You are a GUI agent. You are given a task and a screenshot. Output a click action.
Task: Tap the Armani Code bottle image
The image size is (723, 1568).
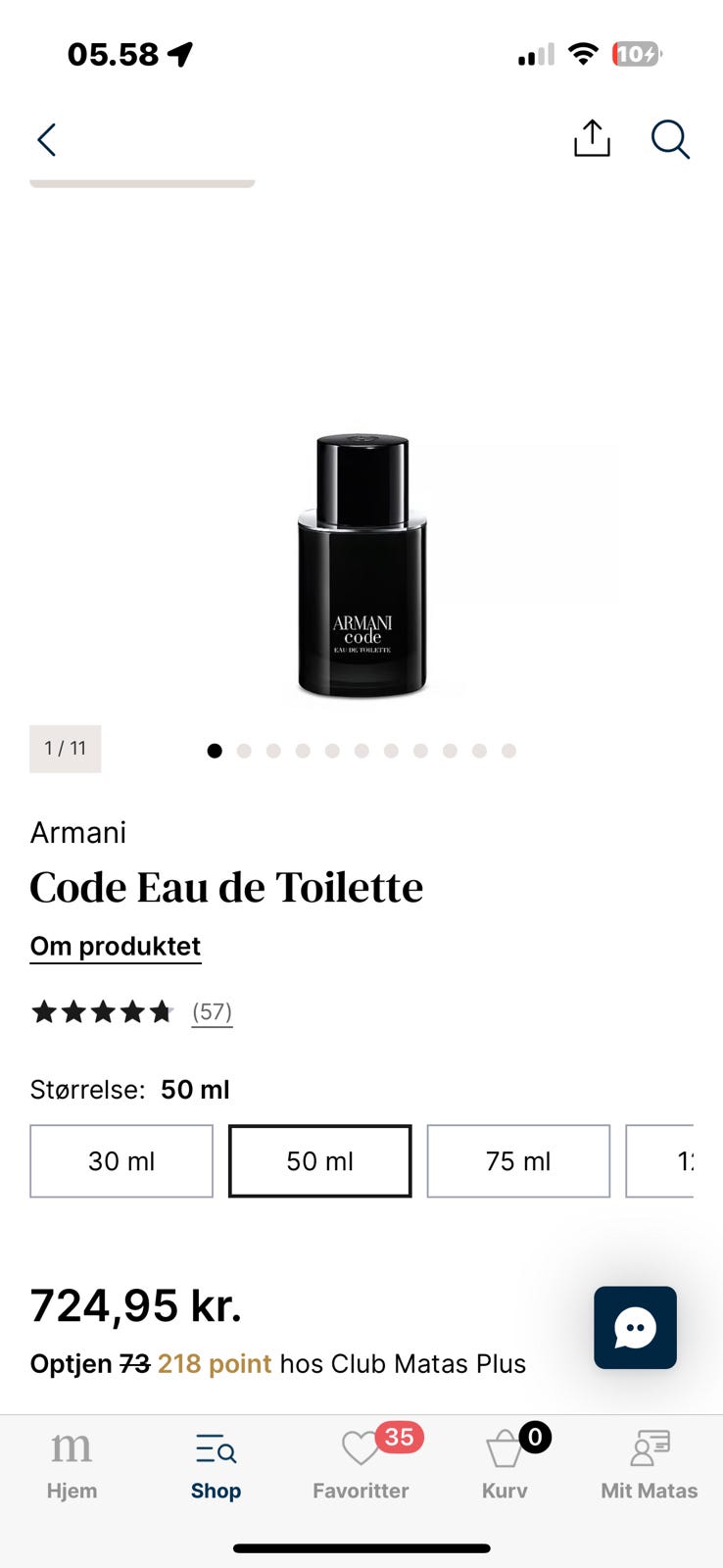(361, 568)
